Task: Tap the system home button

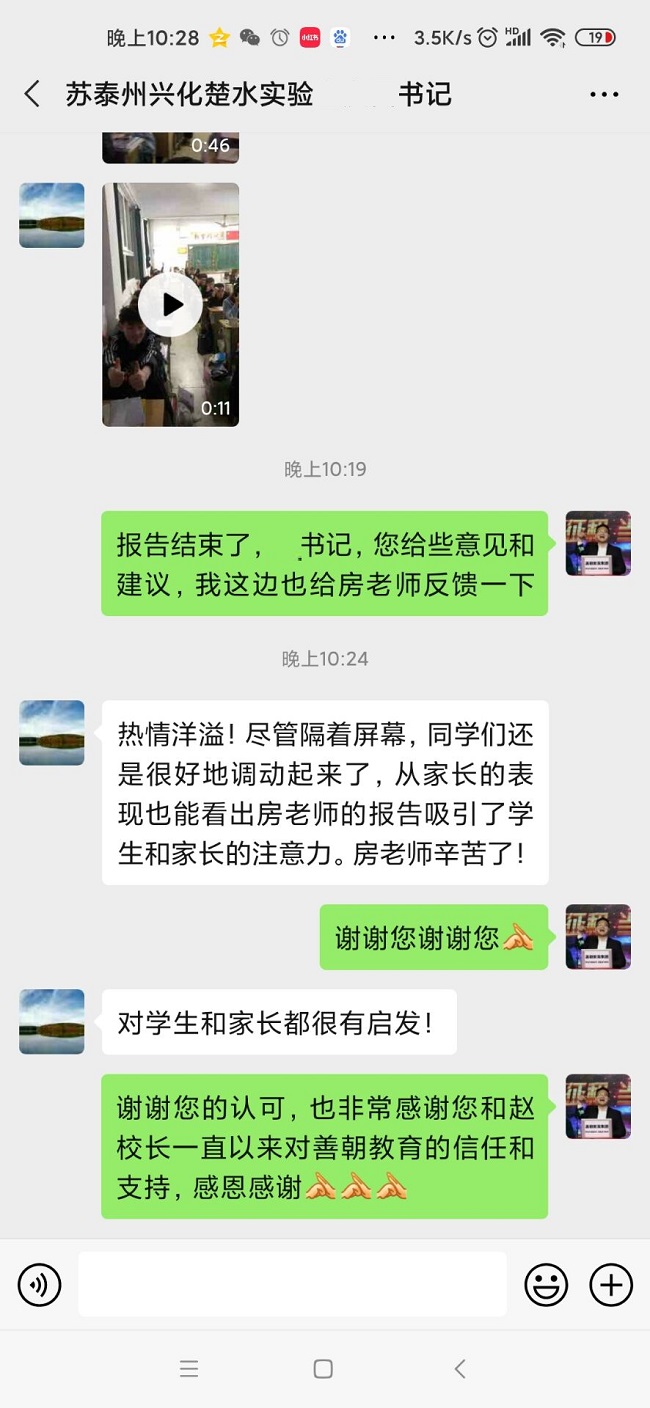Action: (323, 1369)
